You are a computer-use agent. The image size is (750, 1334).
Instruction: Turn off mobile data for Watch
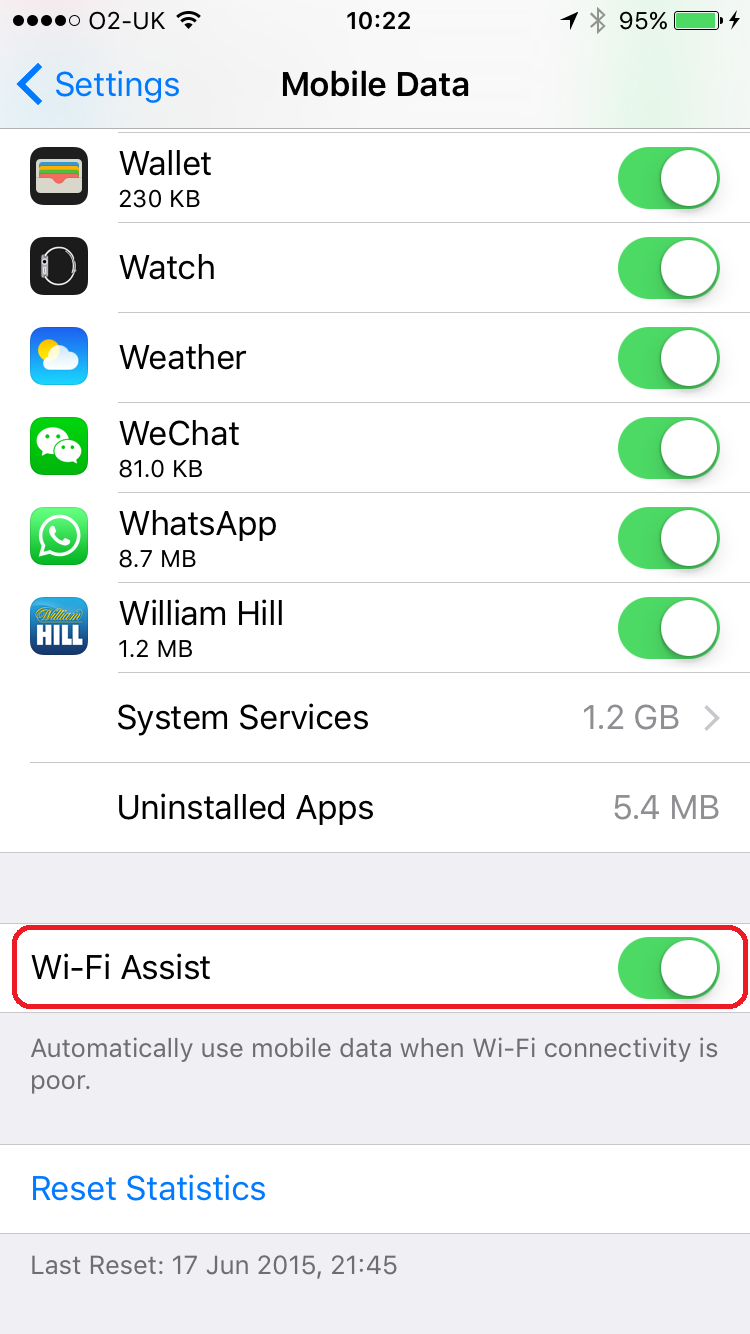coord(668,268)
